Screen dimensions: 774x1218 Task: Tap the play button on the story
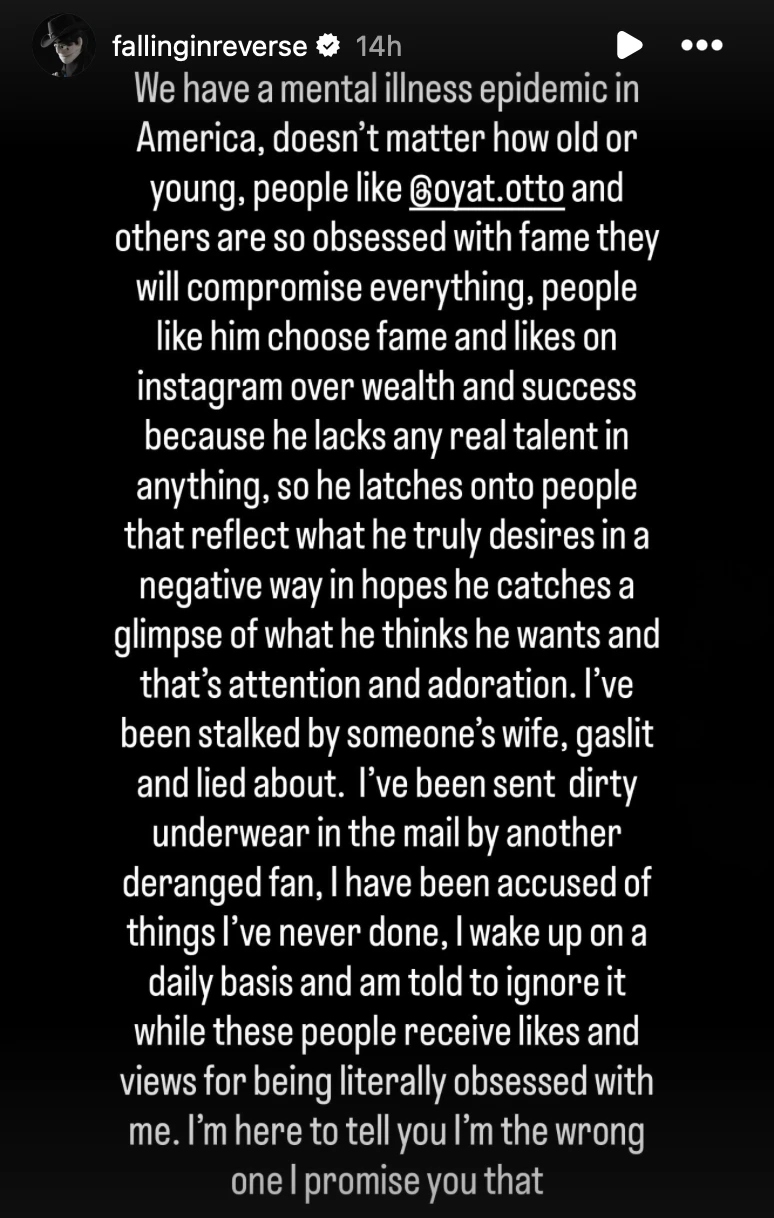[628, 45]
